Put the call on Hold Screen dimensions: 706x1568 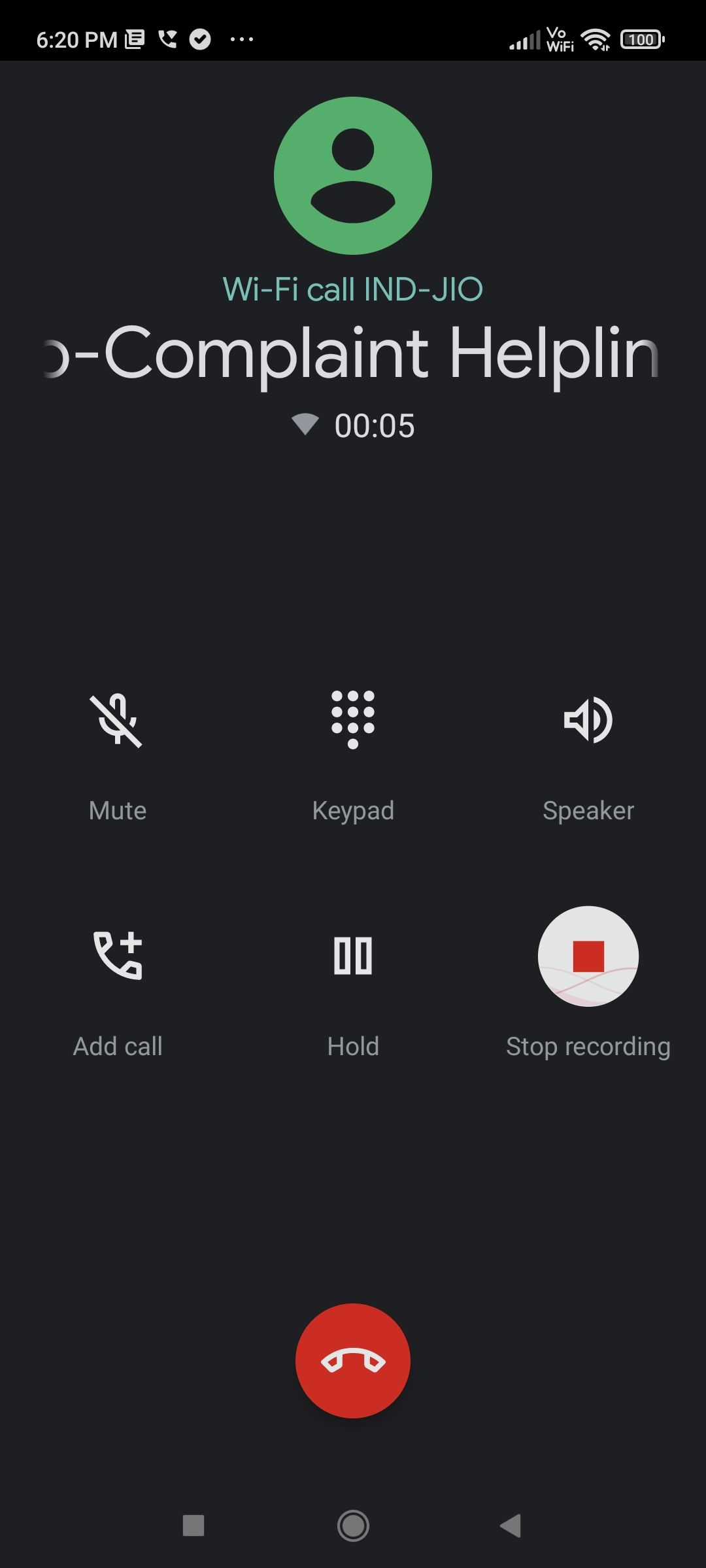pyautogui.click(x=353, y=956)
